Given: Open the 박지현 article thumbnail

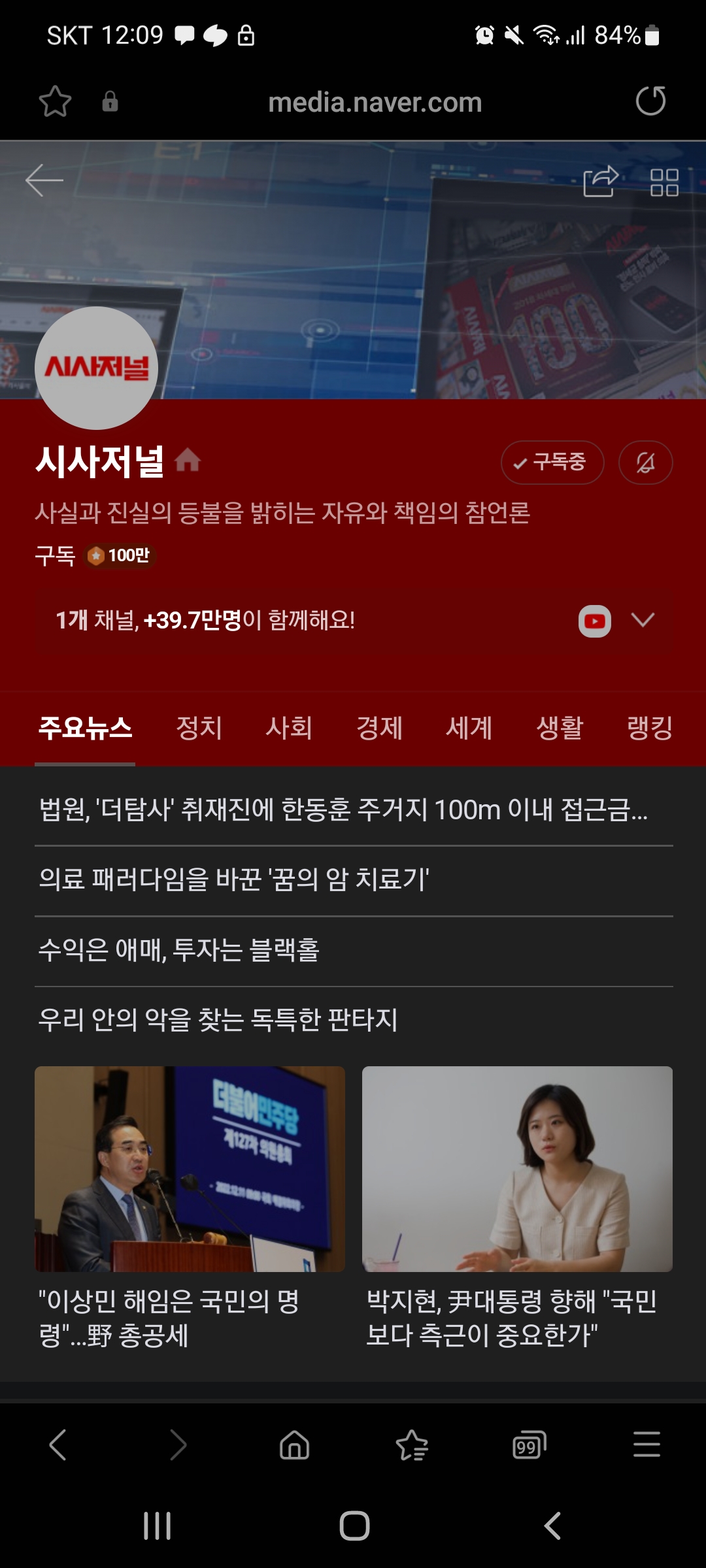Looking at the screenshot, I should tap(517, 1168).
